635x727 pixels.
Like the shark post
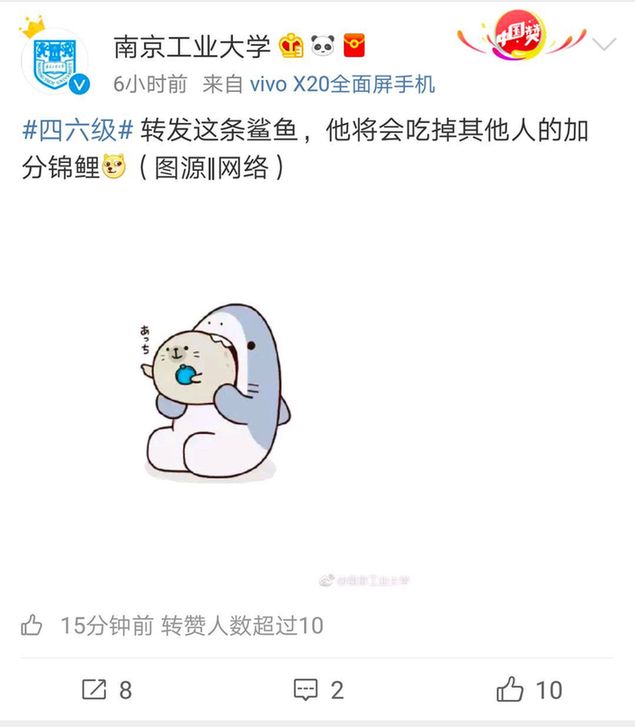(529, 689)
